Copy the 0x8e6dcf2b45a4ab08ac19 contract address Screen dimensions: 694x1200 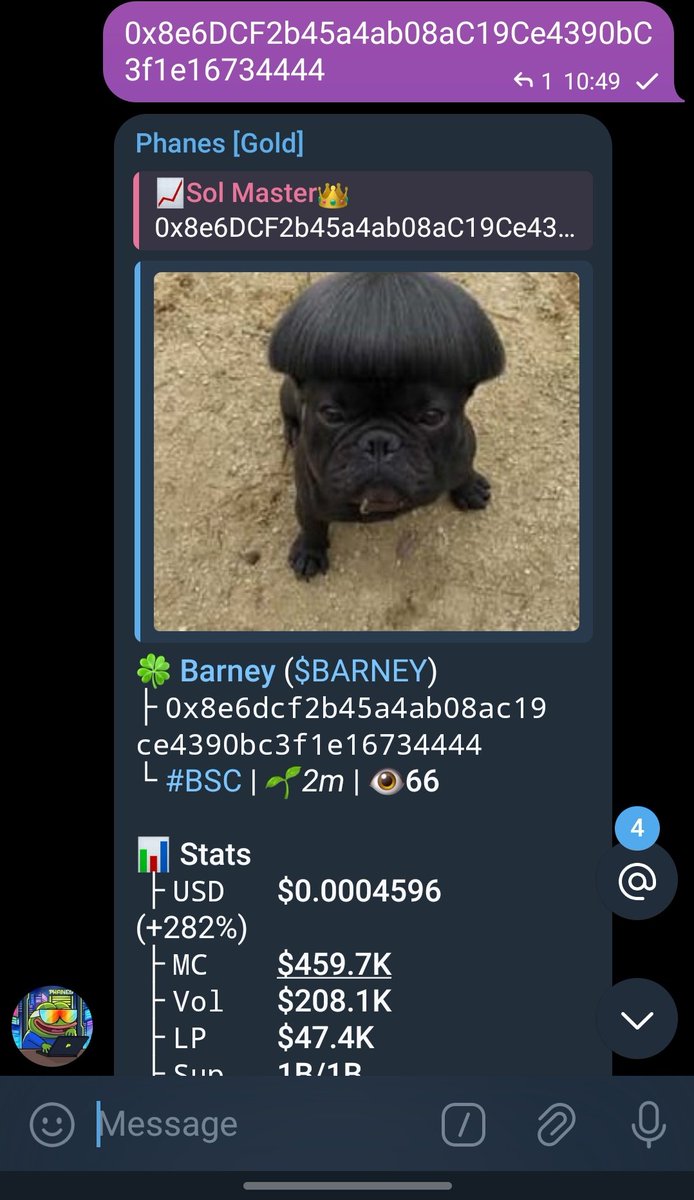tap(356, 709)
